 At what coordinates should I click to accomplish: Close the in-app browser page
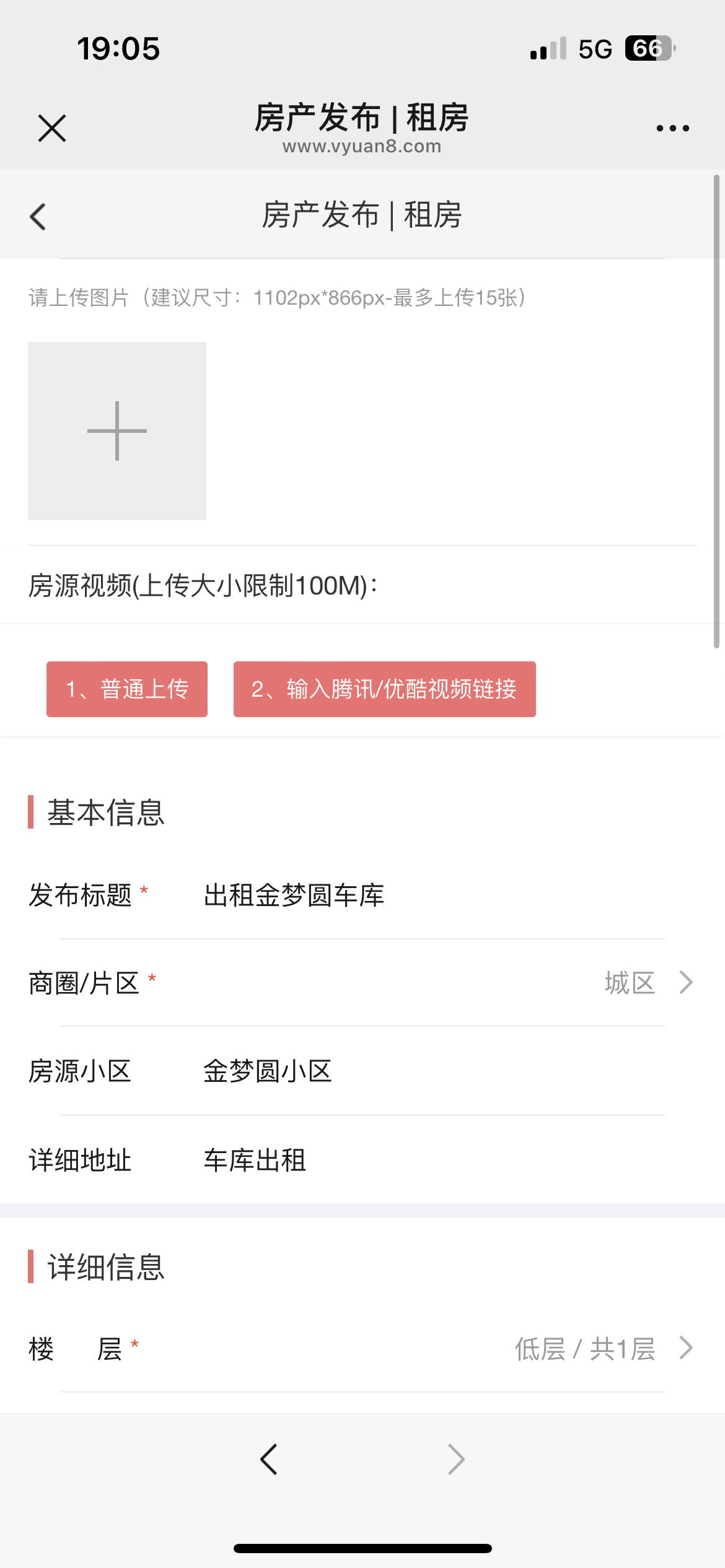tap(52, 128)
